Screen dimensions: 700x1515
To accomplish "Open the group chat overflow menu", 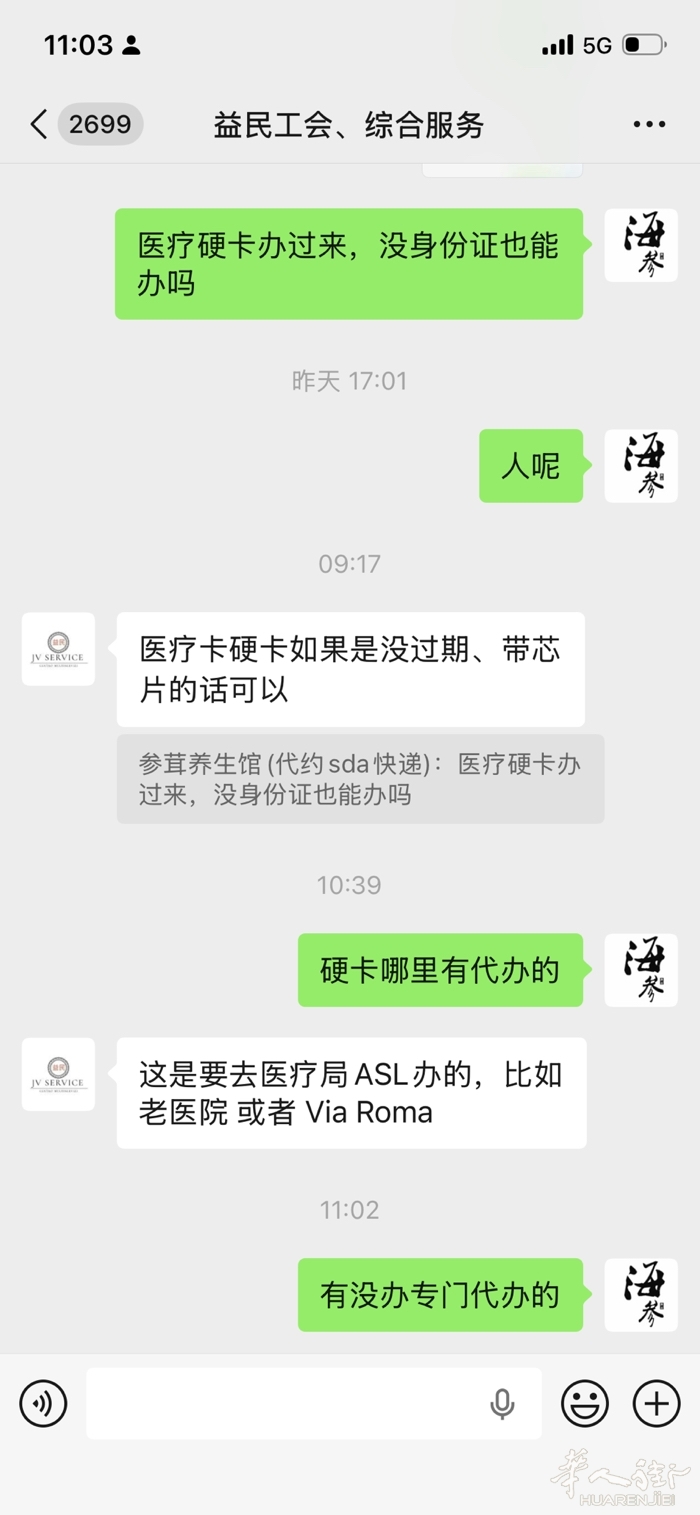I will (x=649, y=125).
